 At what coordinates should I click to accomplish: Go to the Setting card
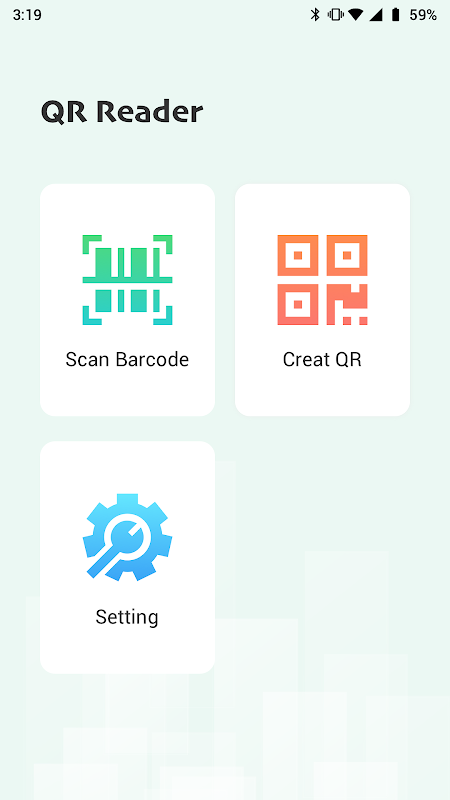pos(128,557)
